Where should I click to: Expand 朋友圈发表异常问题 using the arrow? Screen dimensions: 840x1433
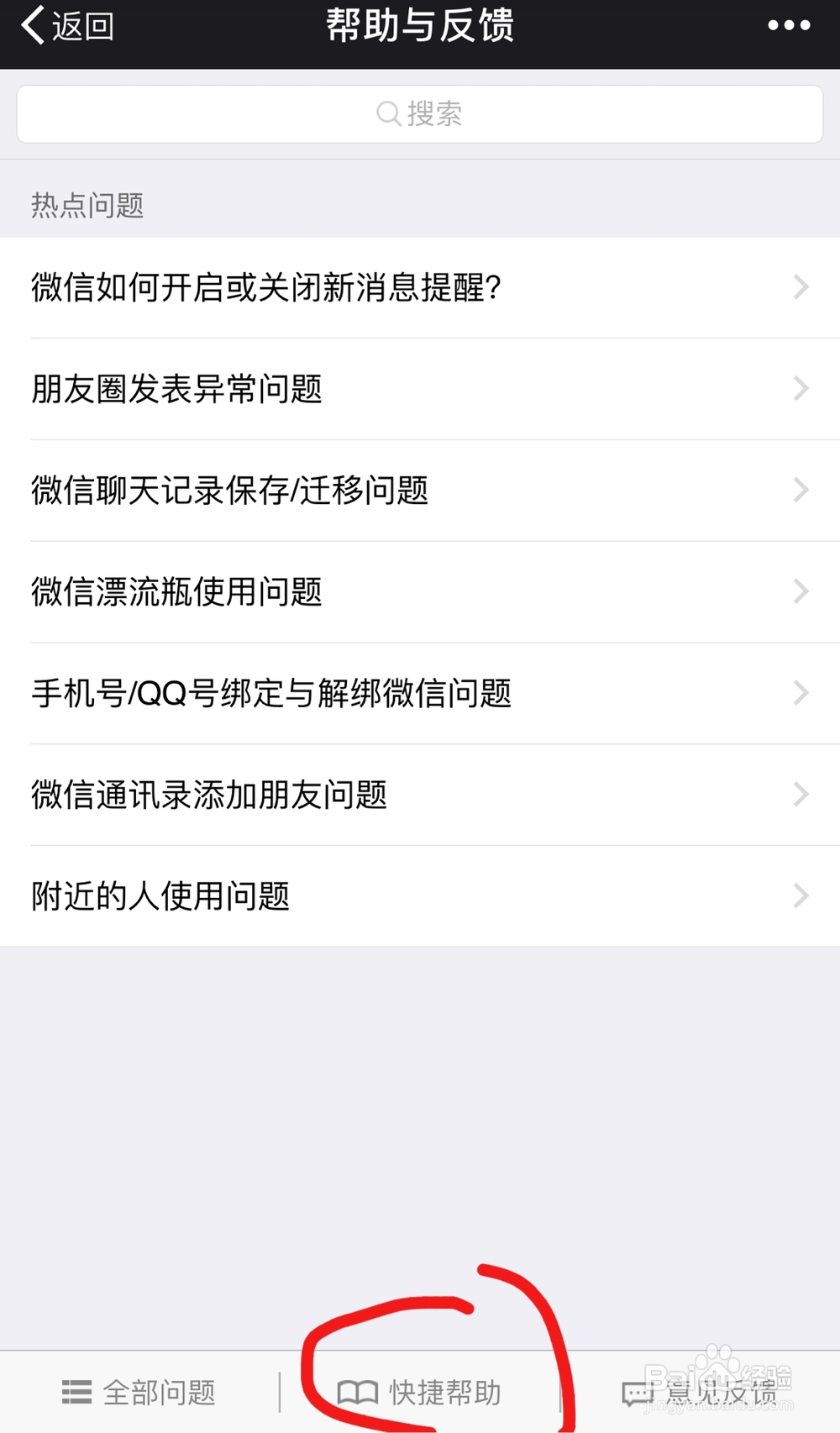[800, 389]
